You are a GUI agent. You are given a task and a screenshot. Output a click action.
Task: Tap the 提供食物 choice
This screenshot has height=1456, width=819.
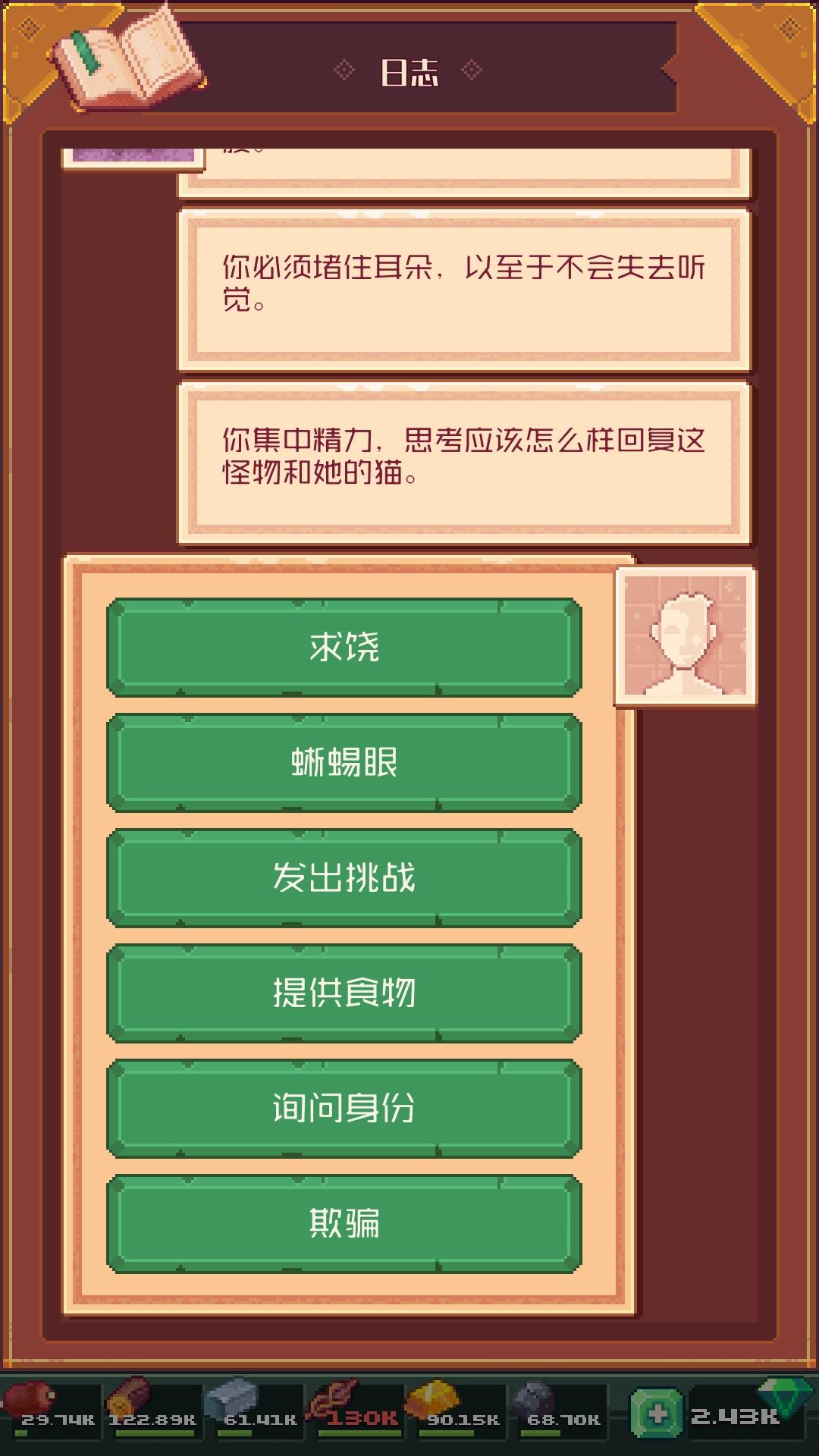point(344,993)
